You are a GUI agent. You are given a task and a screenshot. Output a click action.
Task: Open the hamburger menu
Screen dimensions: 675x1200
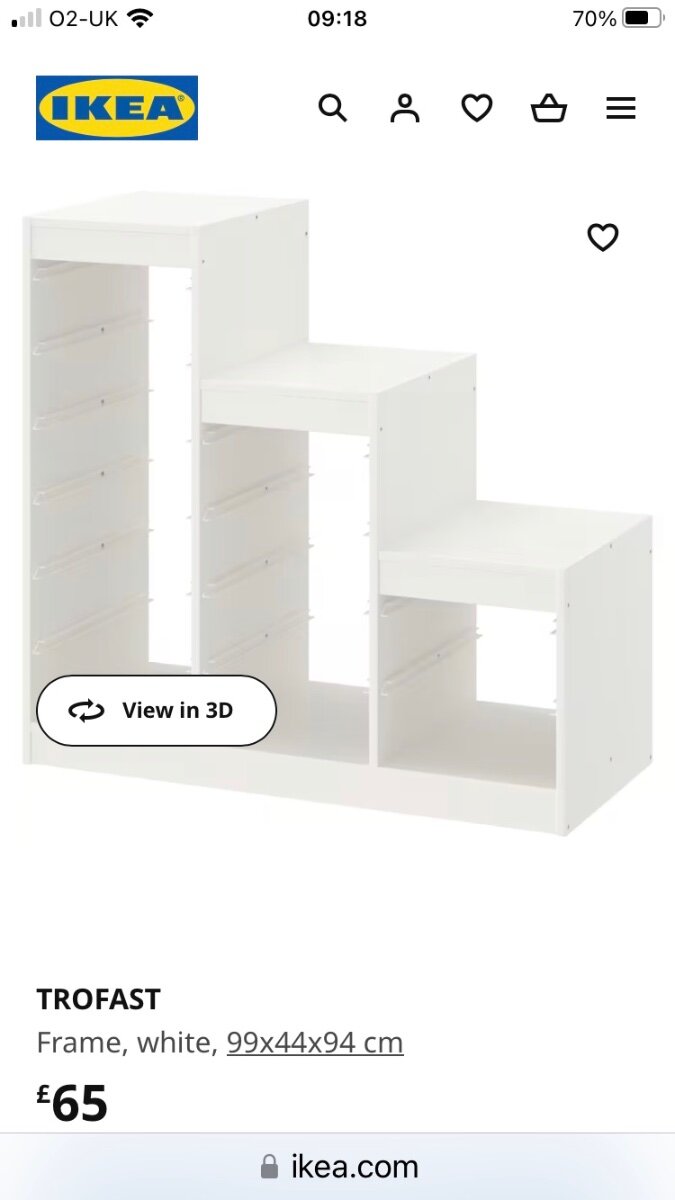click(x=621, y=108)
